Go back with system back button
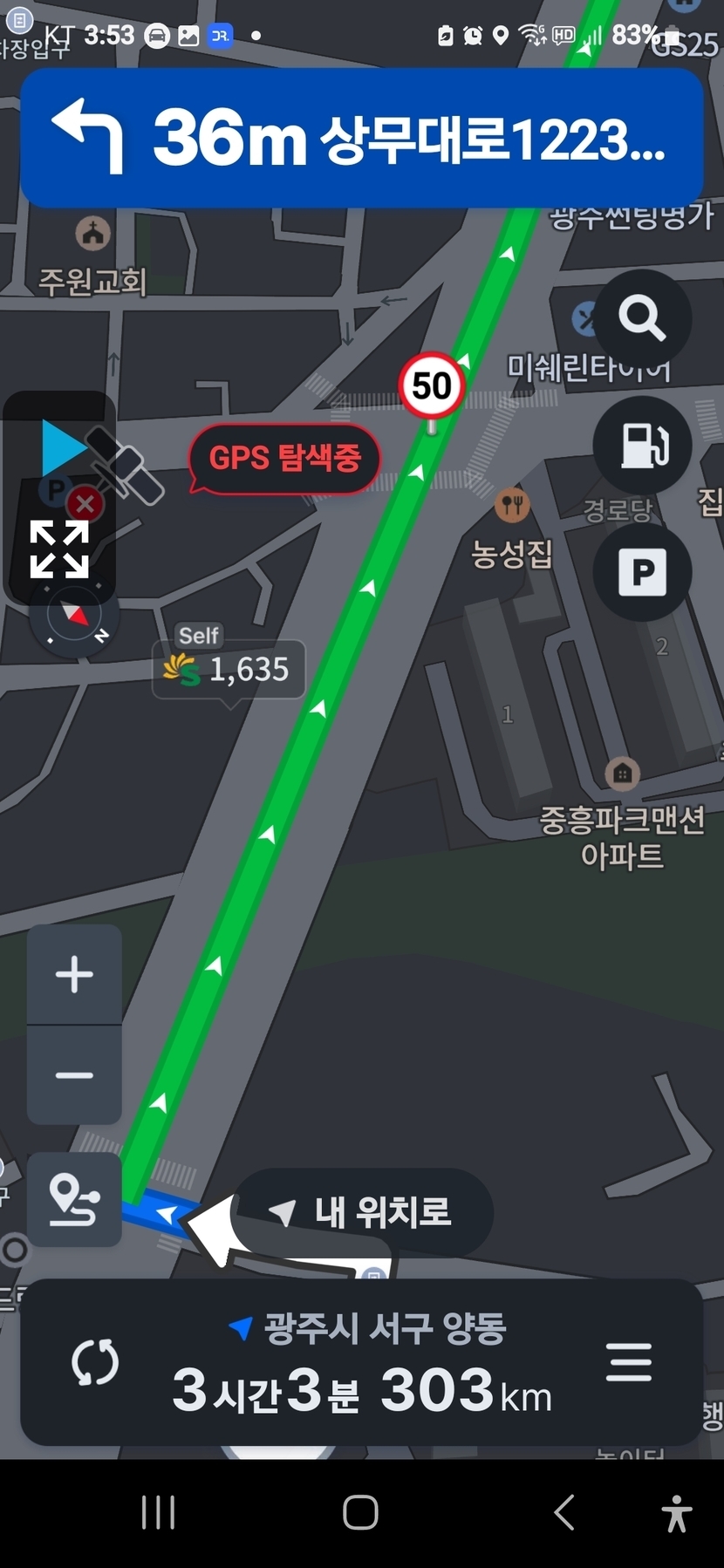724x1568 pixels. [564, 1512]
